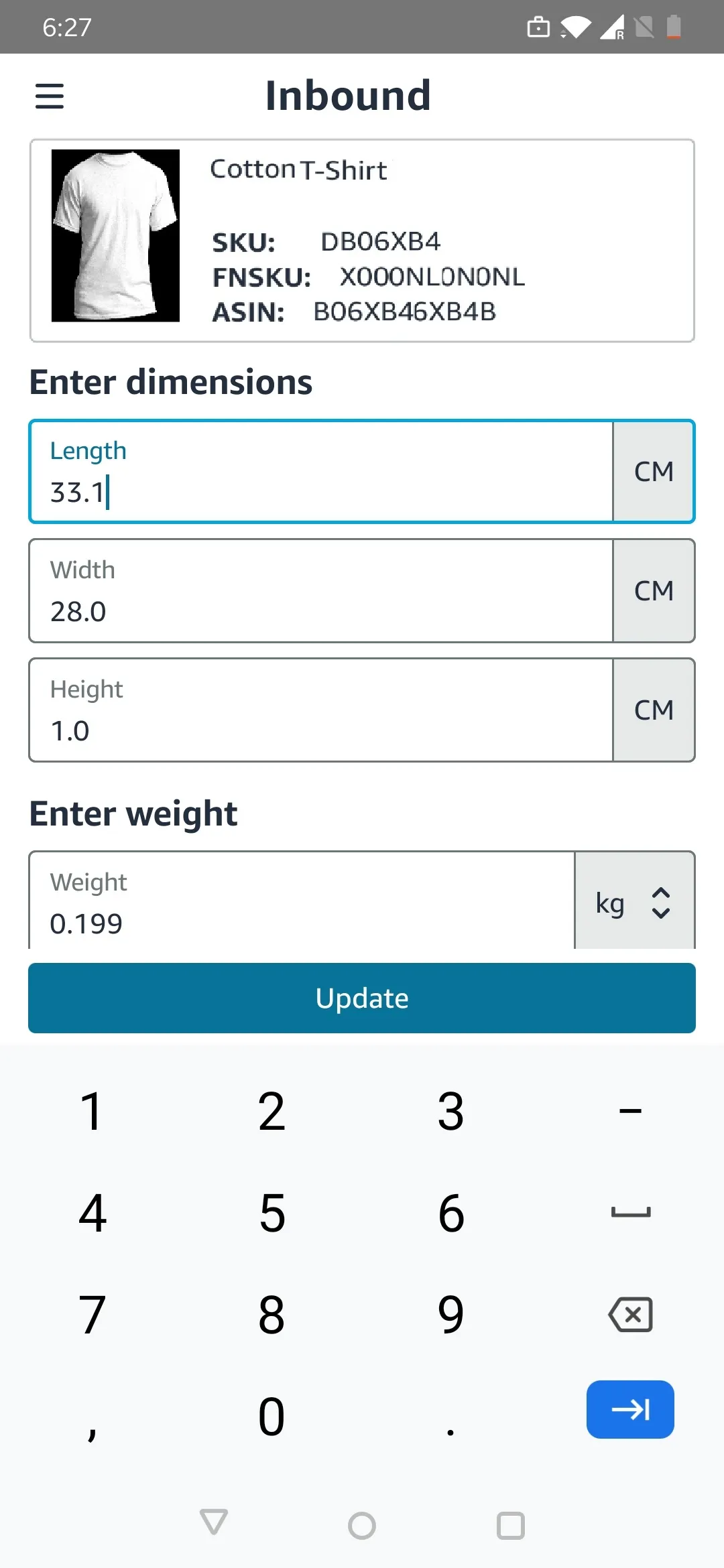Viewport: 724px width, 1568px height.
Task: Edit the Width dimension field
Action: coord(322,591)
